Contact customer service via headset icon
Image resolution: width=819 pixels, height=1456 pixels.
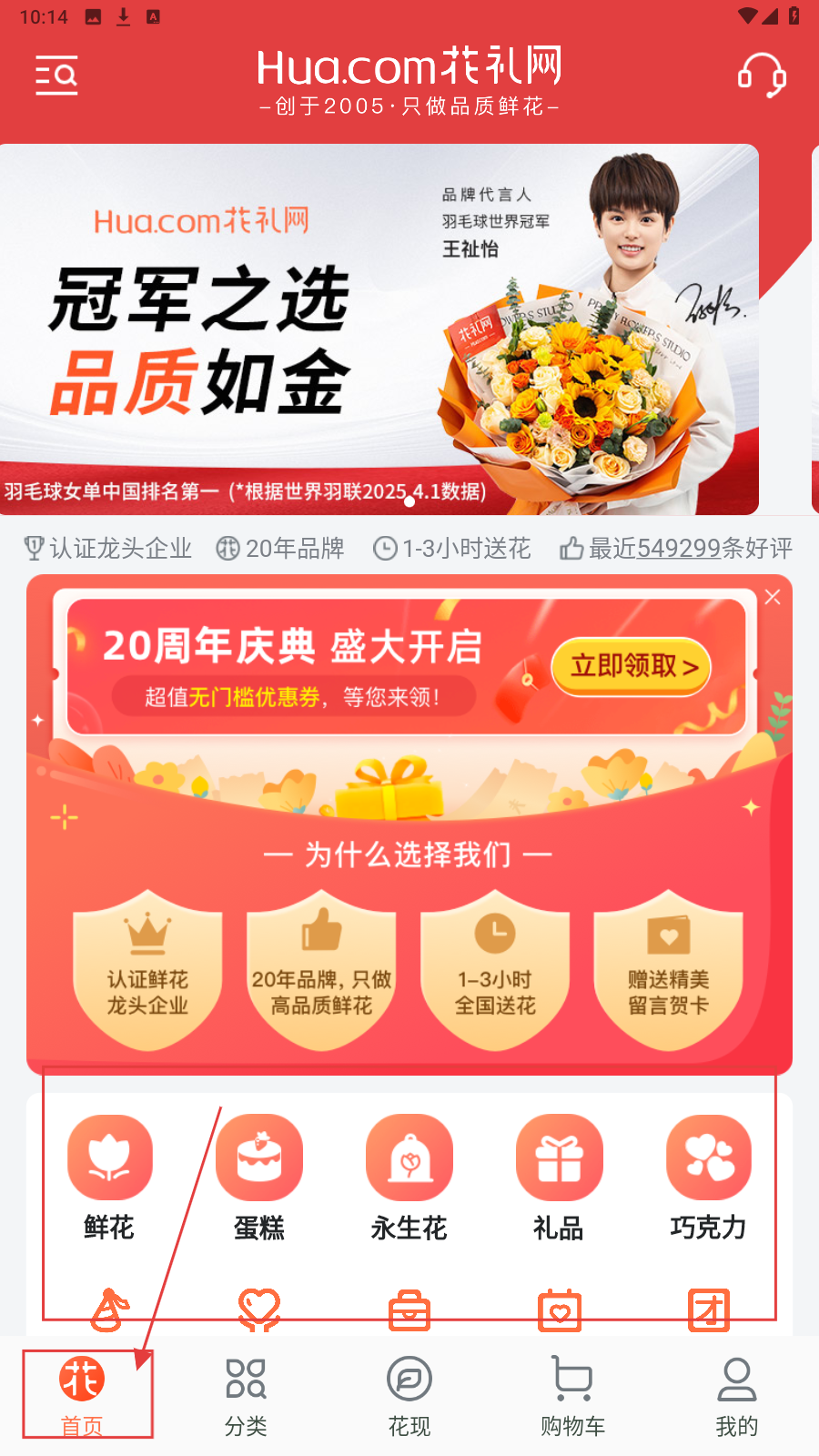click(761, 76)
